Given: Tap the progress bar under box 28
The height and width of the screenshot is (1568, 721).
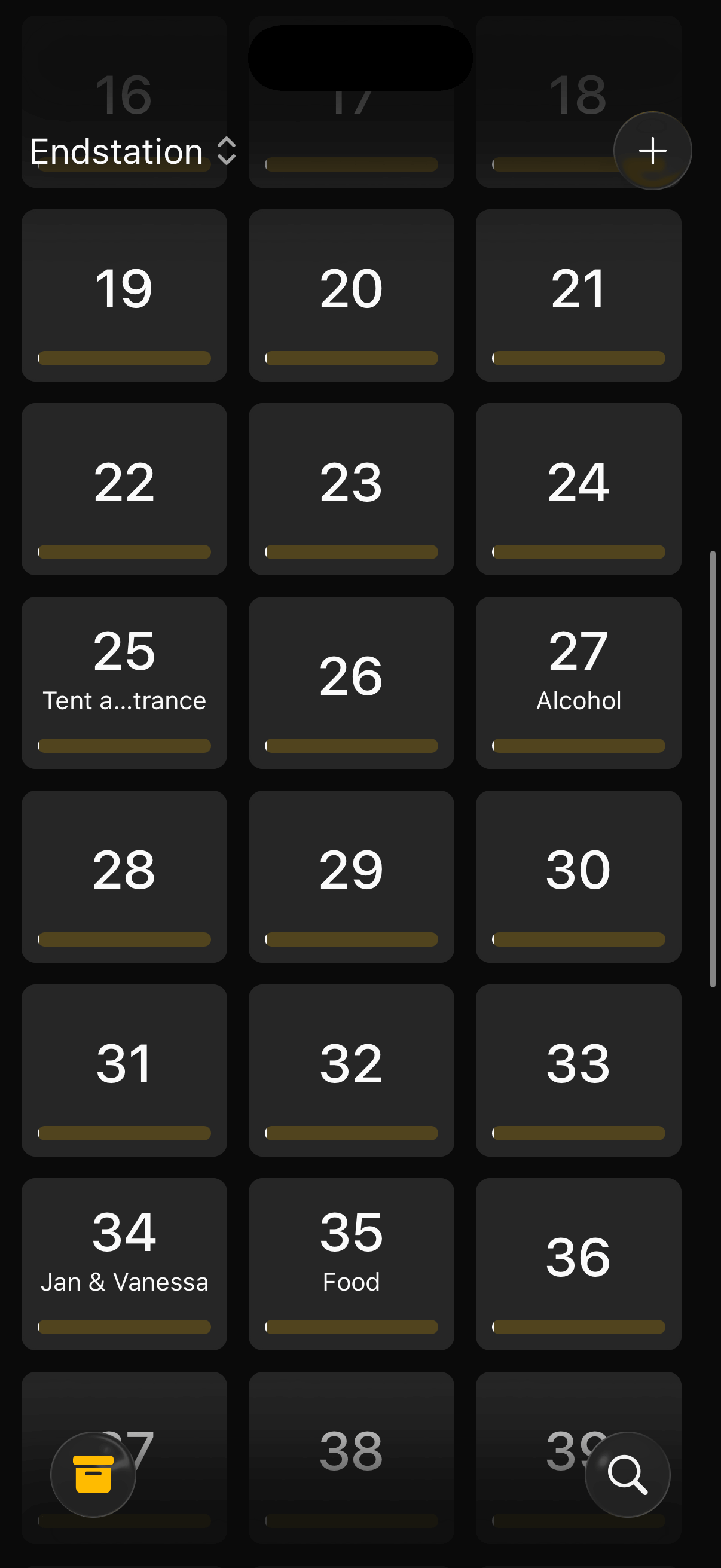Looking at the screenshot, I should coord(124,939).
